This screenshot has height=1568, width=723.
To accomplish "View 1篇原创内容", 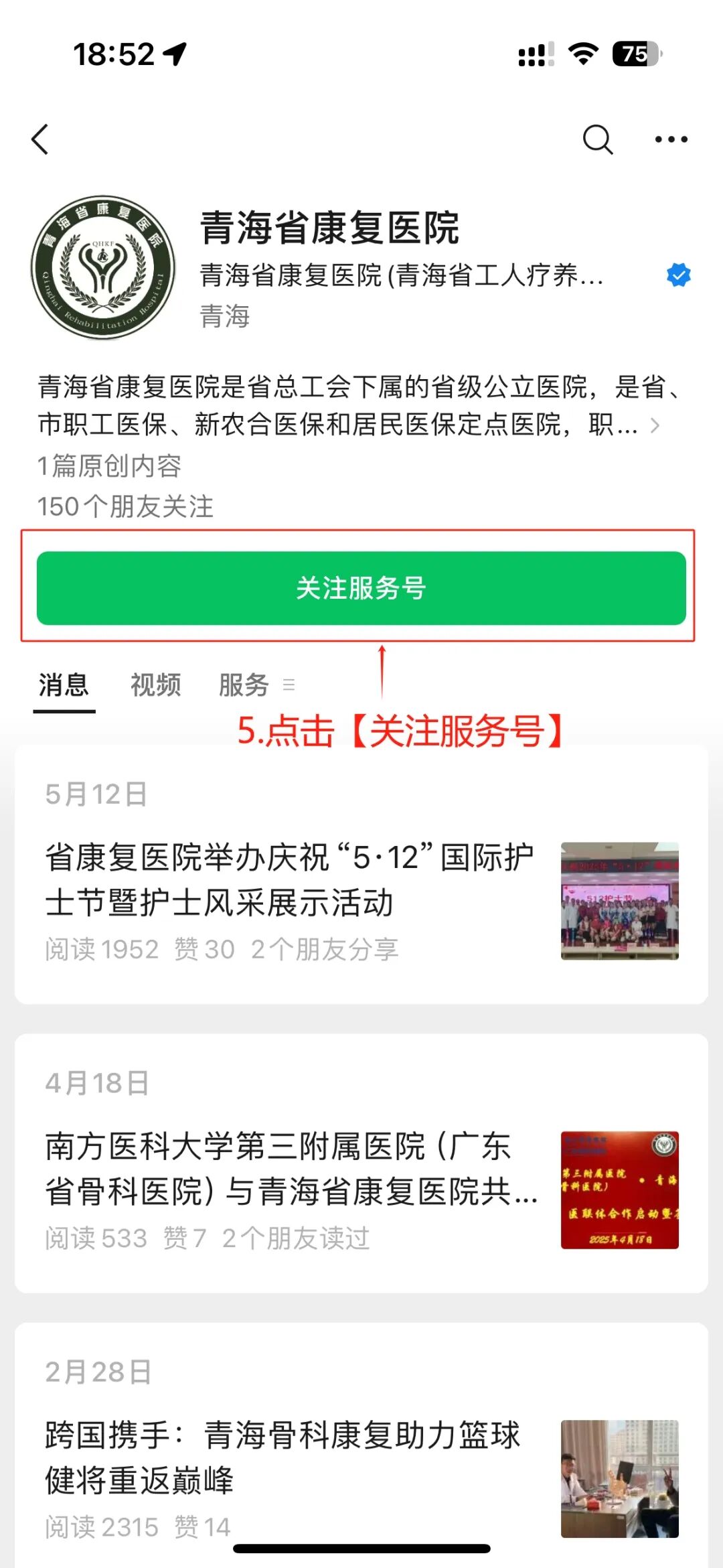I will click(110, 468).
